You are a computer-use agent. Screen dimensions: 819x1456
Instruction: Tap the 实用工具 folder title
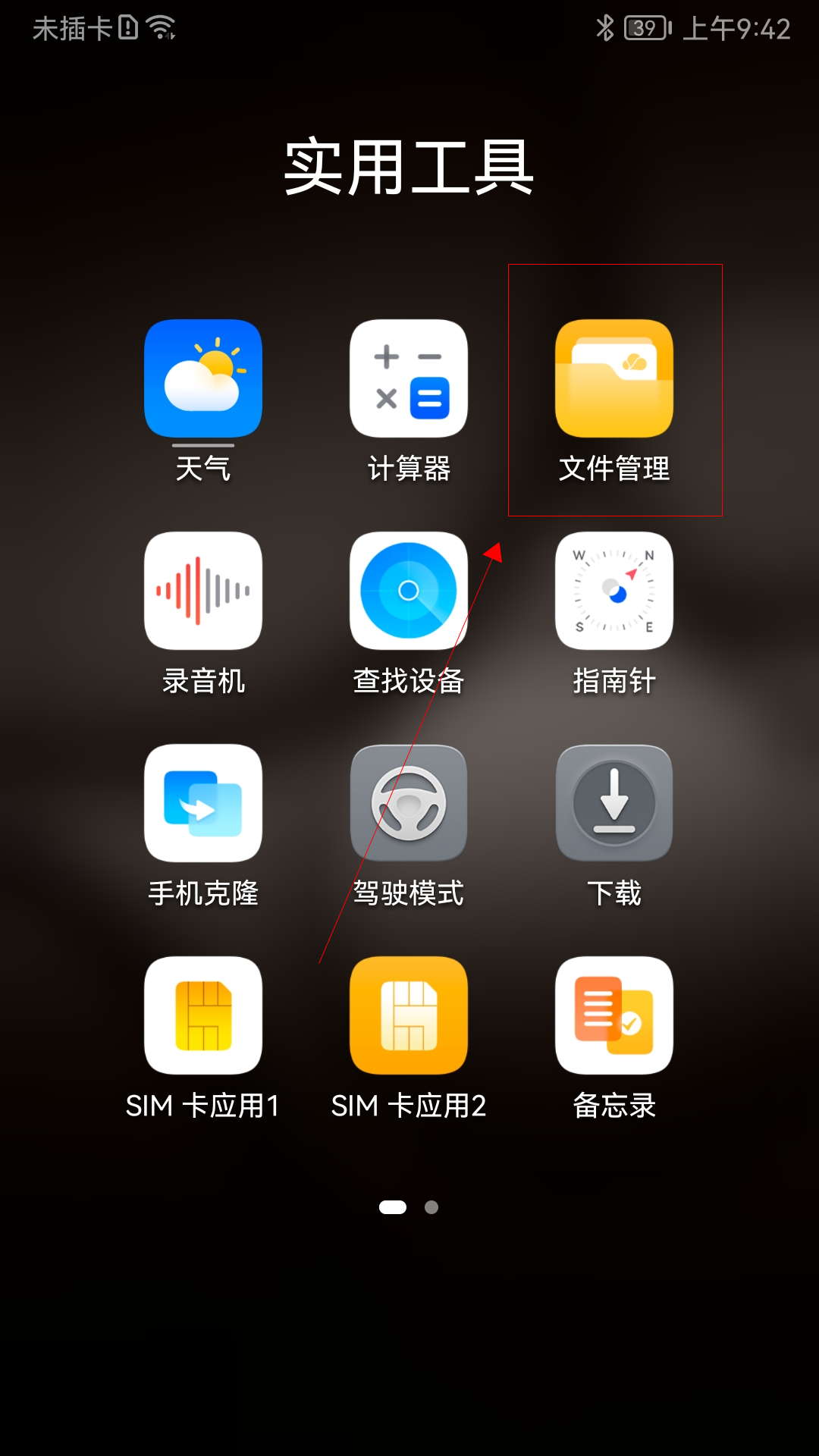[x=409, y=168]
